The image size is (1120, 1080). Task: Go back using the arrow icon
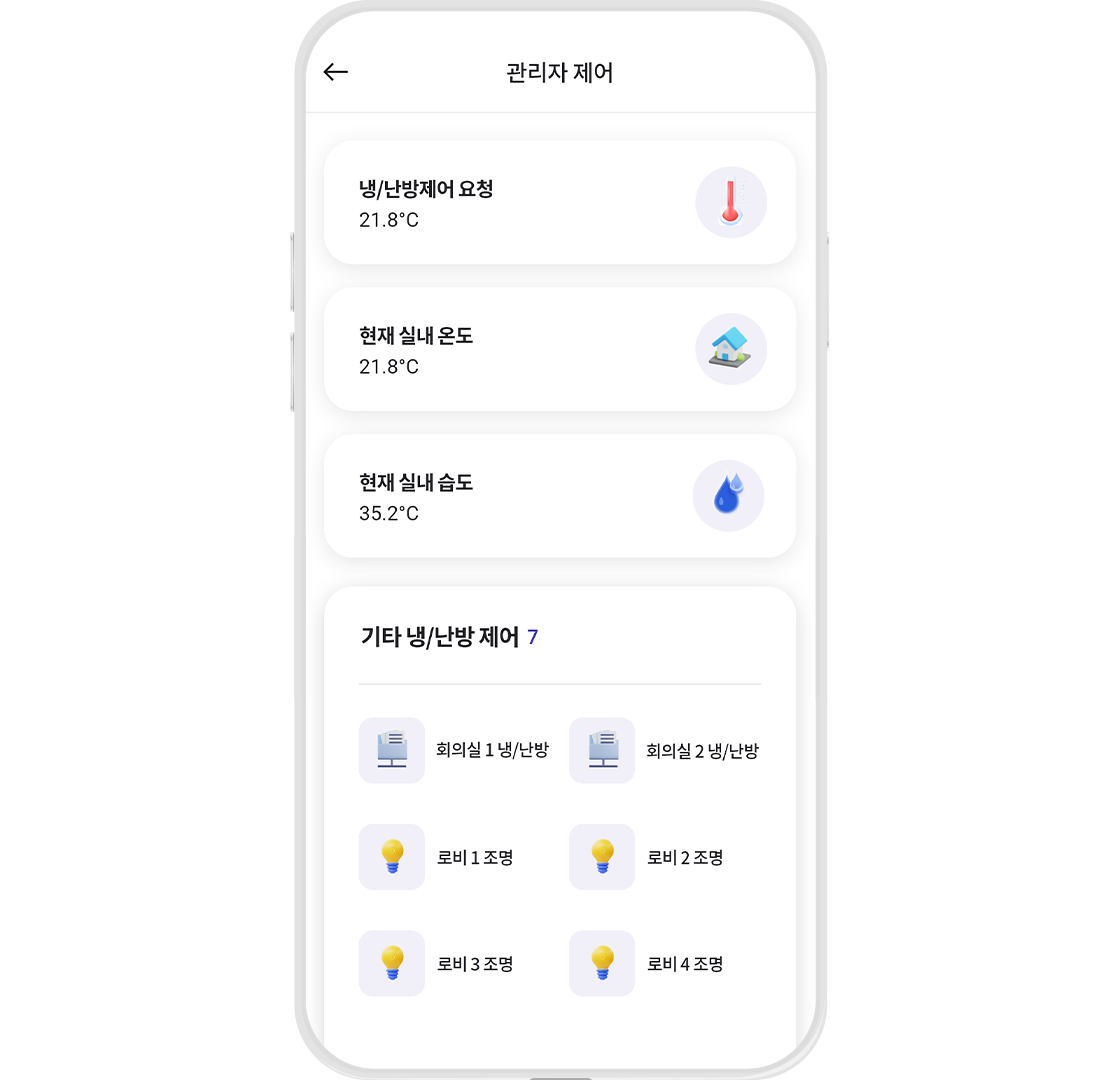click(336, 72)
